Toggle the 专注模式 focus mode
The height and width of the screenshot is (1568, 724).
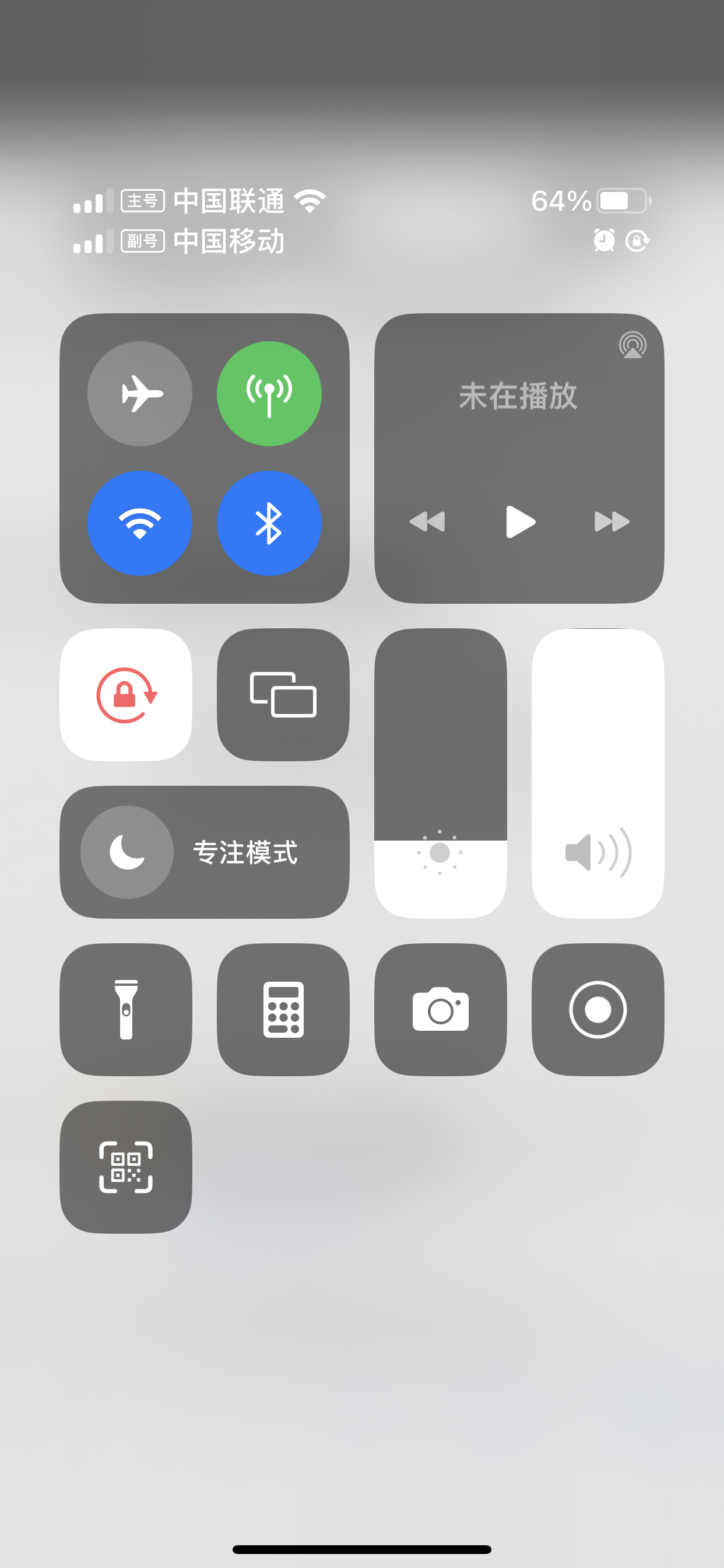pos(205,852)
